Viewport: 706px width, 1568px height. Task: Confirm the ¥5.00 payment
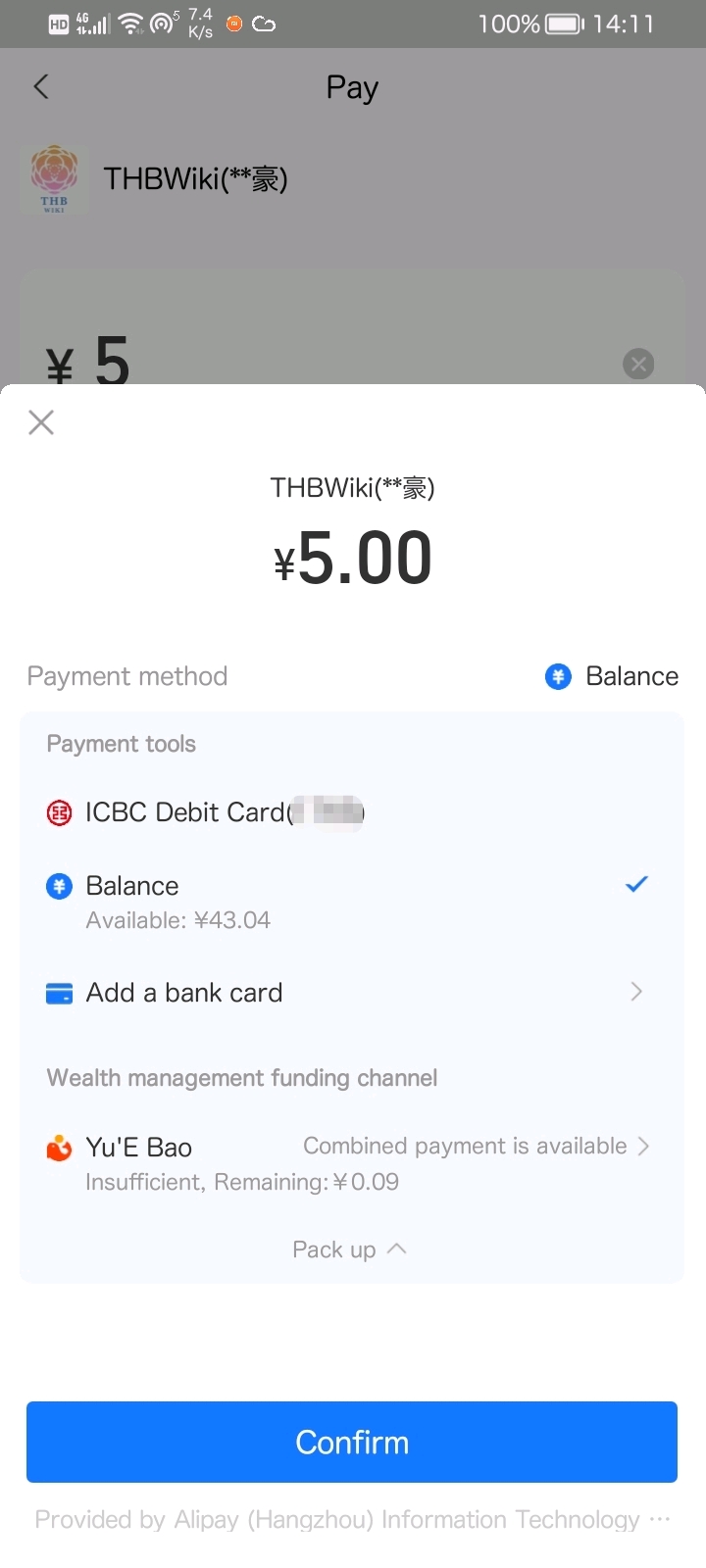click(352, 1442)
